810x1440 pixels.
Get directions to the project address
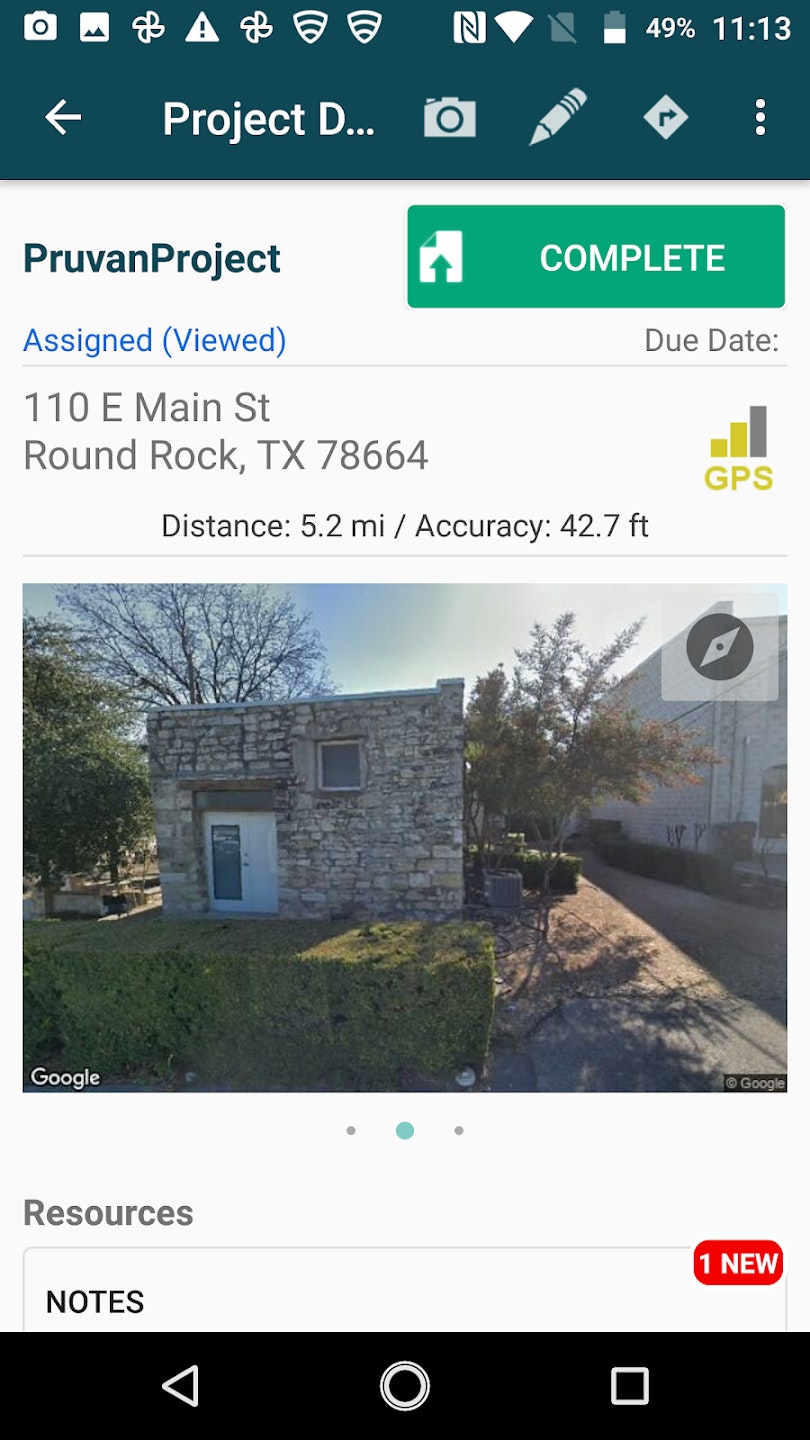point(665,118)
